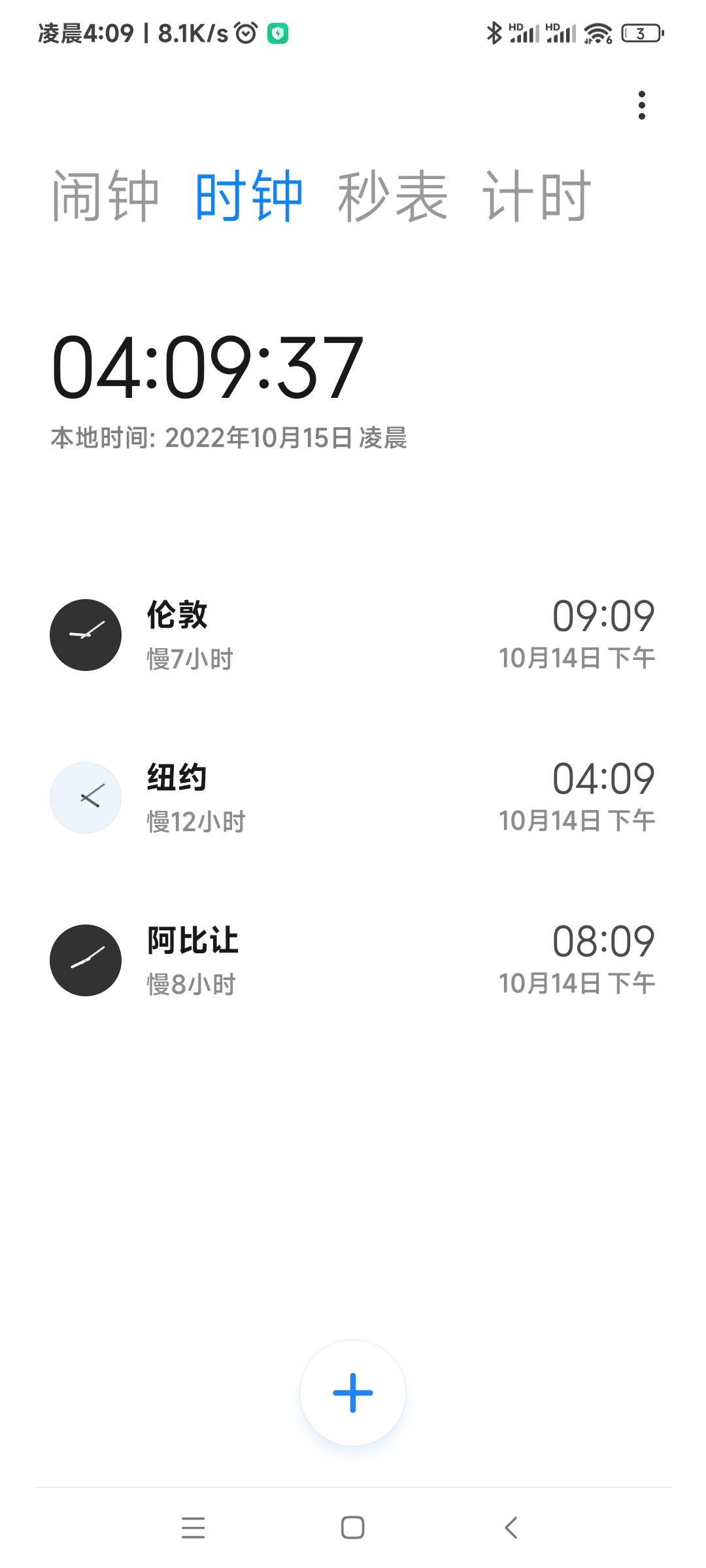This screenshot has width=706, height=1568.
Task: Select the 纽约 world clock entry
Action: (353, 797)
